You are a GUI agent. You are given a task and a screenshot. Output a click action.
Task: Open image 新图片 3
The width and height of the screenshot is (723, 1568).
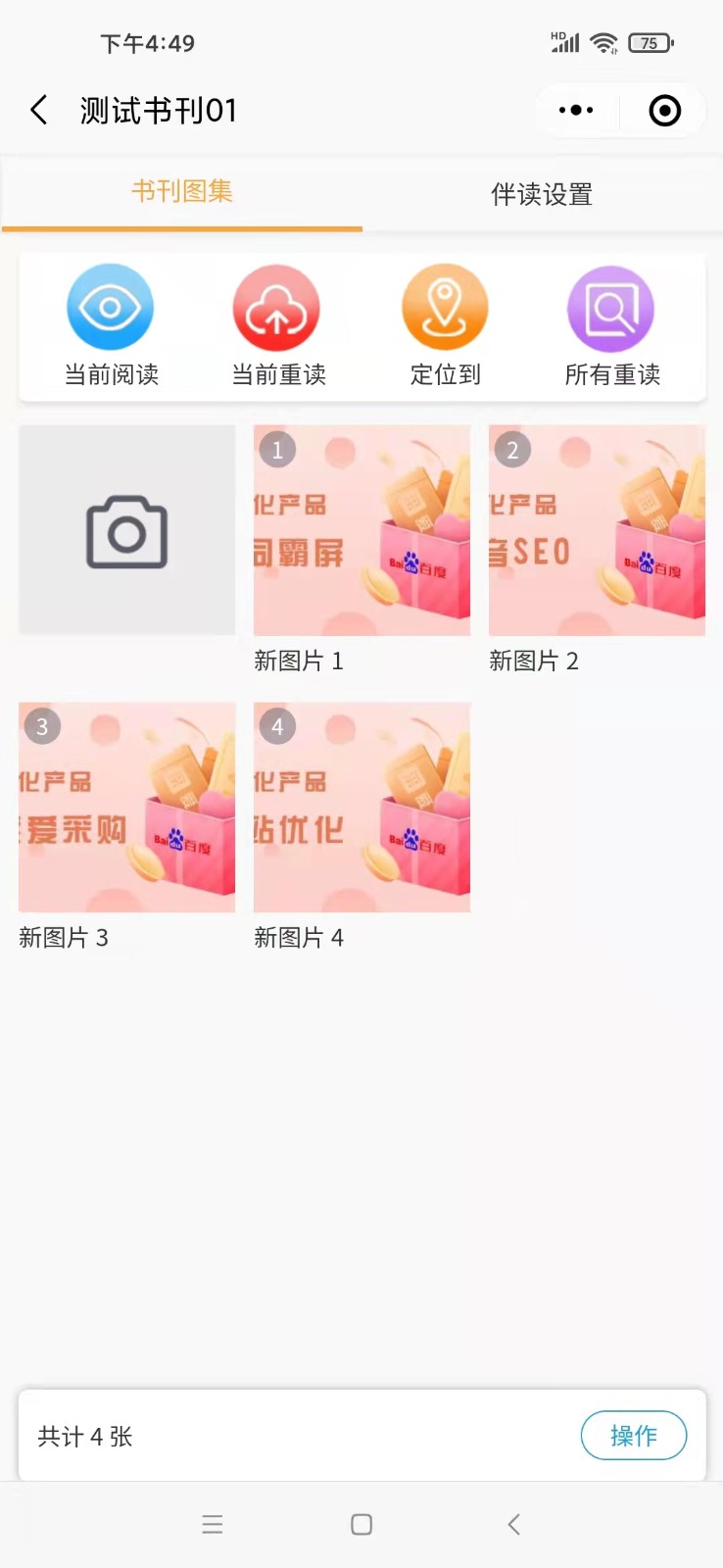pyautogui.click(x=127, y=808)
